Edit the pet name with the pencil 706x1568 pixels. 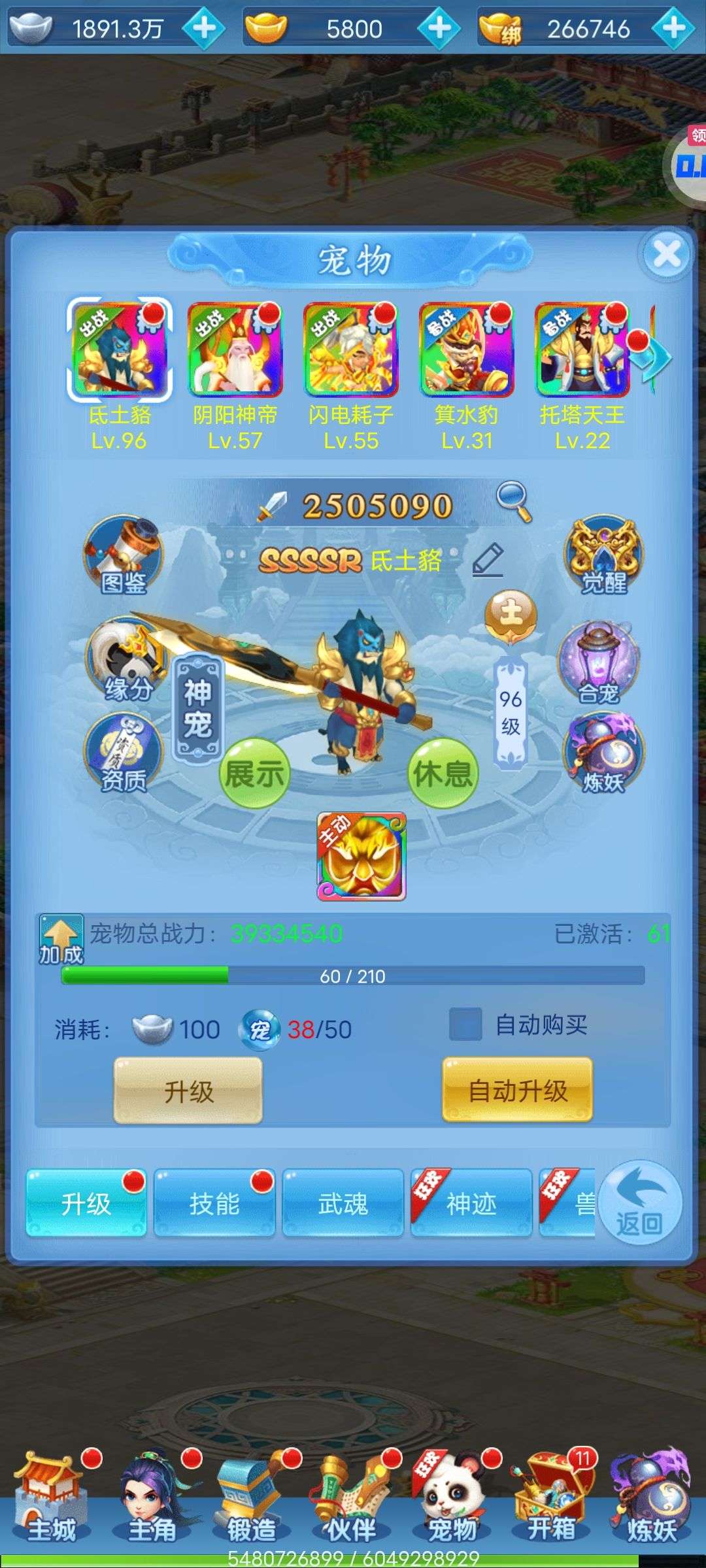(x=488, y=560)
